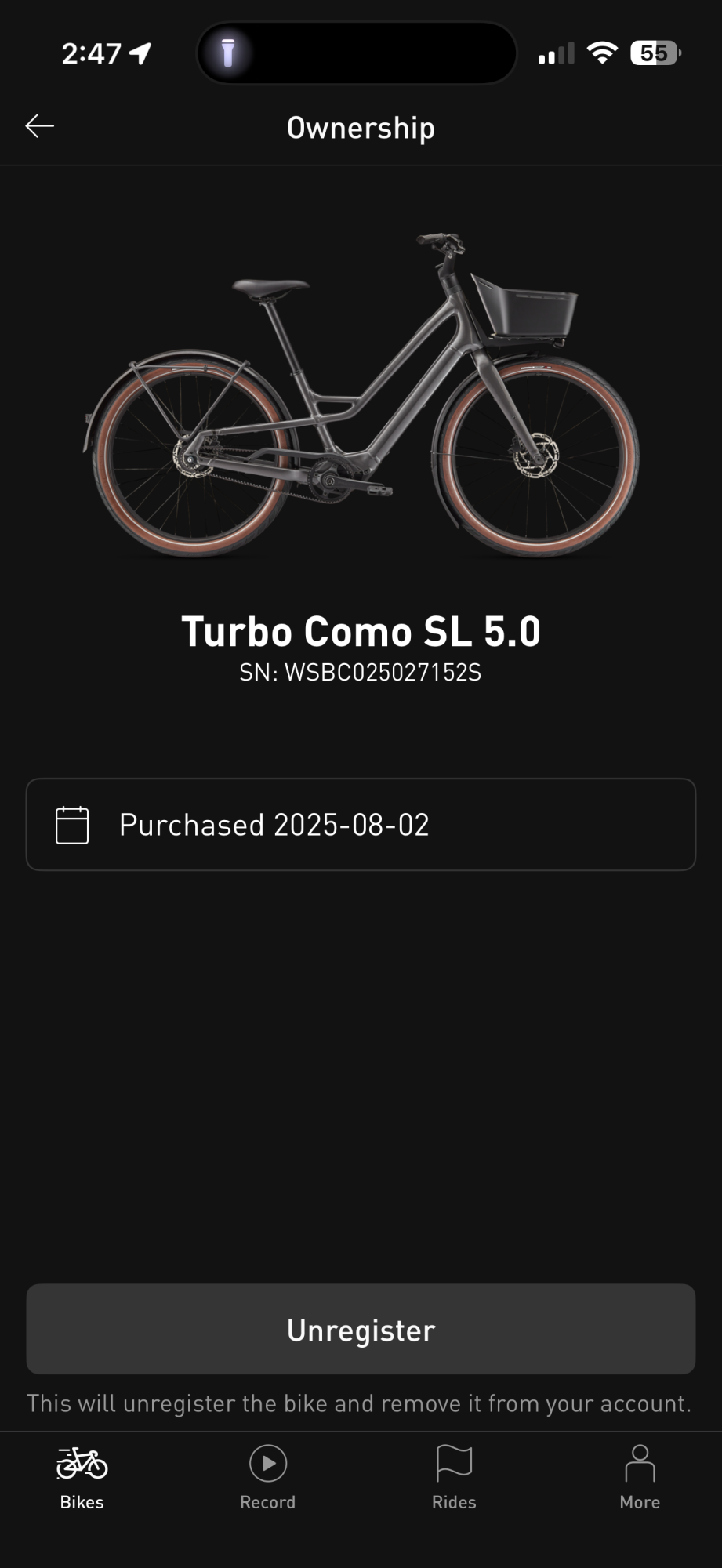722x1568 pixels.
Task: Open the Record tab
Action: click(x=268, y=1478)
